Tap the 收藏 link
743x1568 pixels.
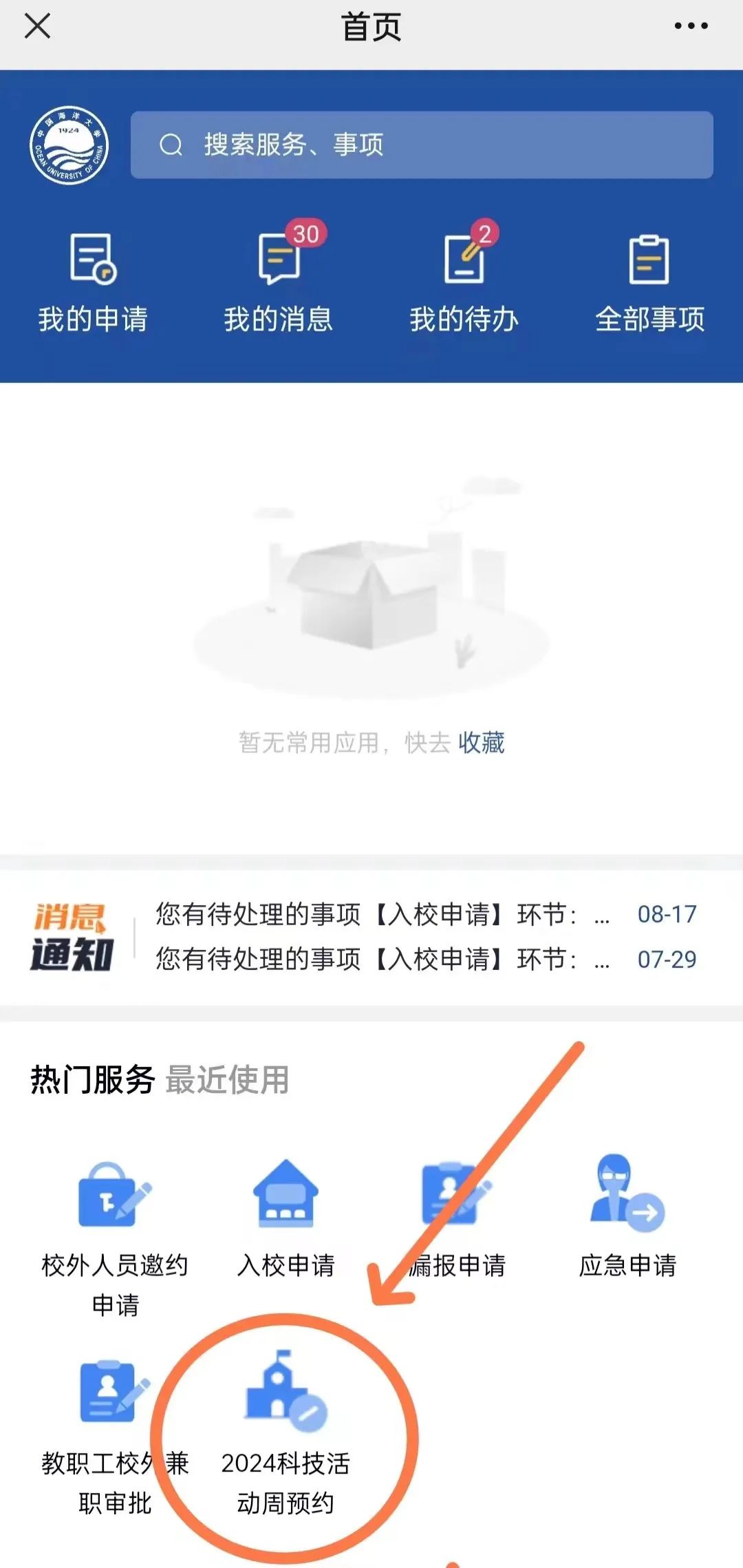[x=482, y=743]
